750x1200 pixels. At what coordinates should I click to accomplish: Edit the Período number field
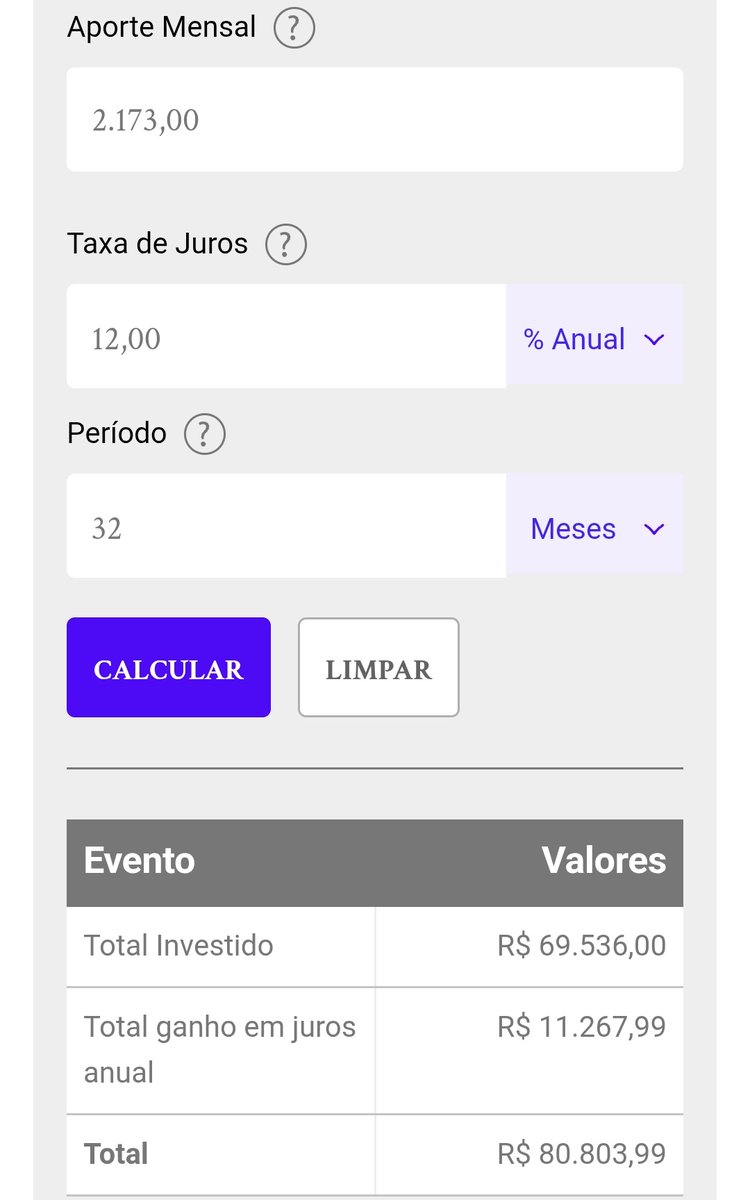click(286, 527)
